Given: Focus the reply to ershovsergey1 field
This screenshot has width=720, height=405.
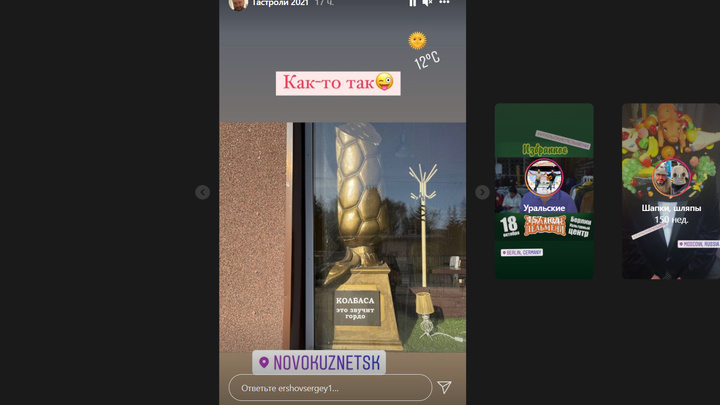Looking at the screenshot, I should (330, 387).
